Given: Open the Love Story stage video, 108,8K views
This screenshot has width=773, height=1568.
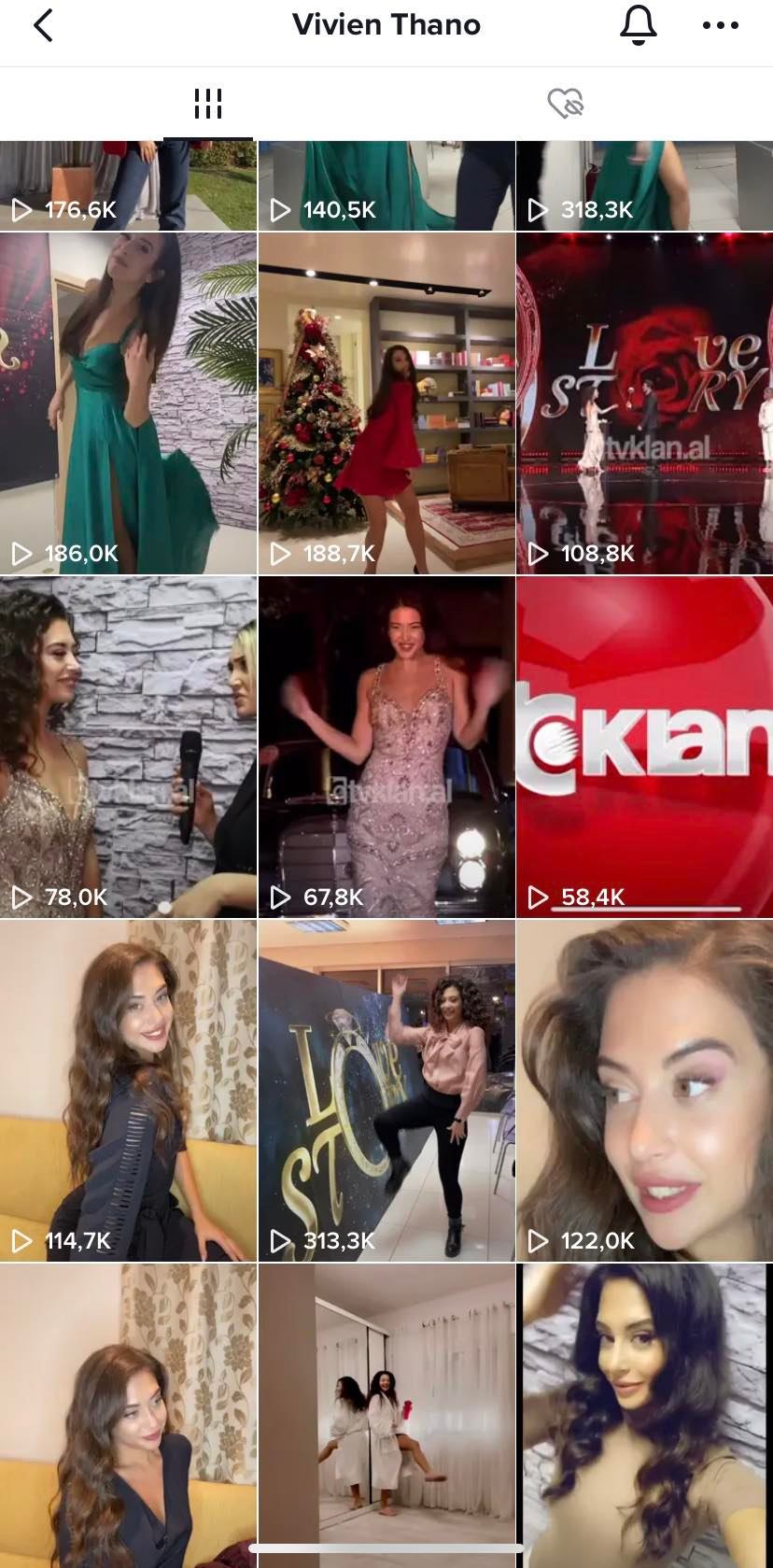Looking at the screenshot, I should [x=644, y=403].
